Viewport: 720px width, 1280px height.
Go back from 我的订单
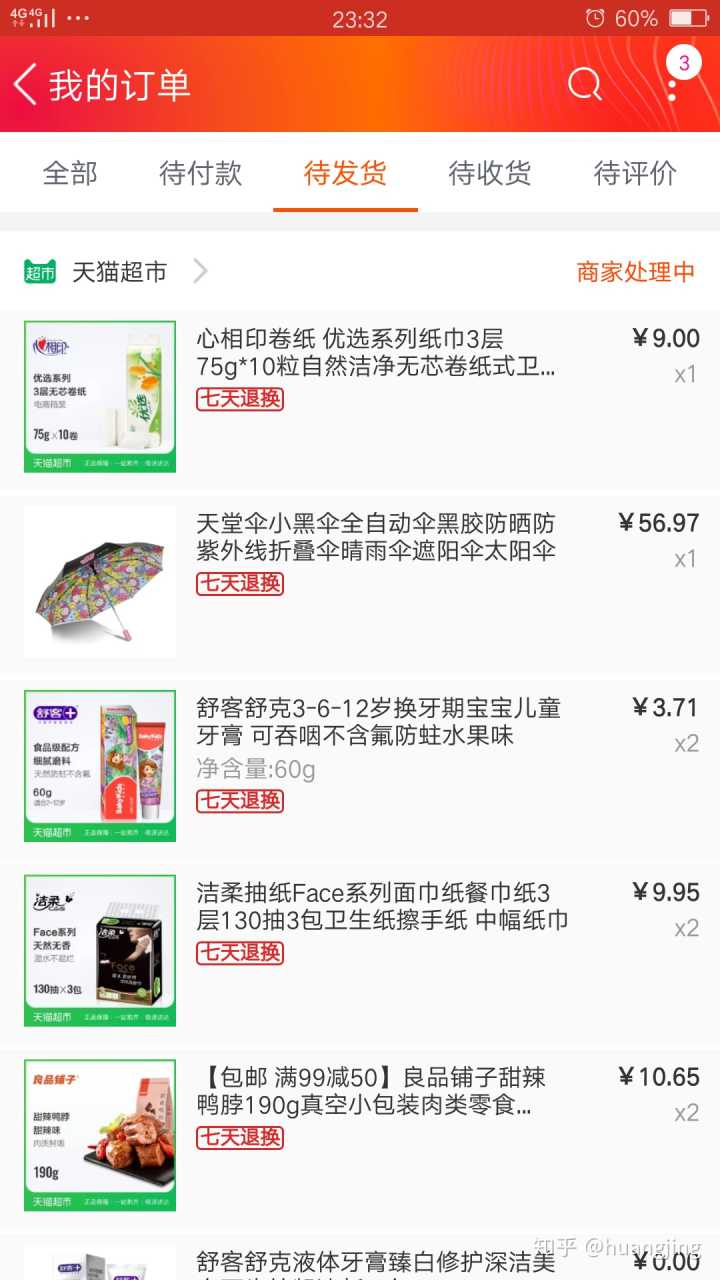coord(26,85)
